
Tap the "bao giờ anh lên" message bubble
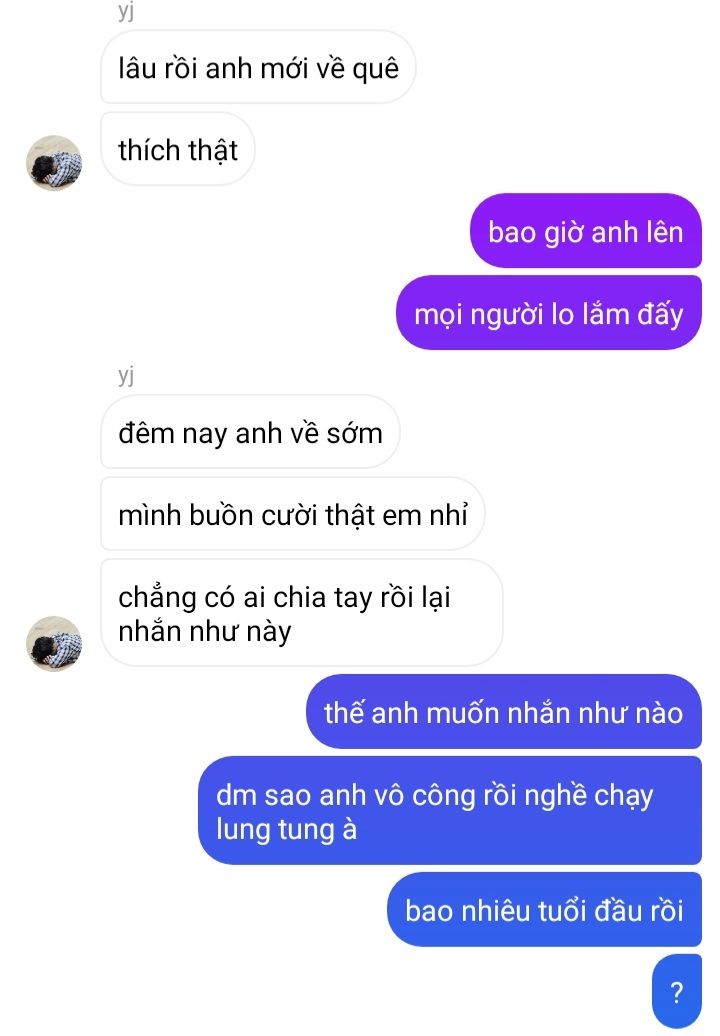point(586,232)
